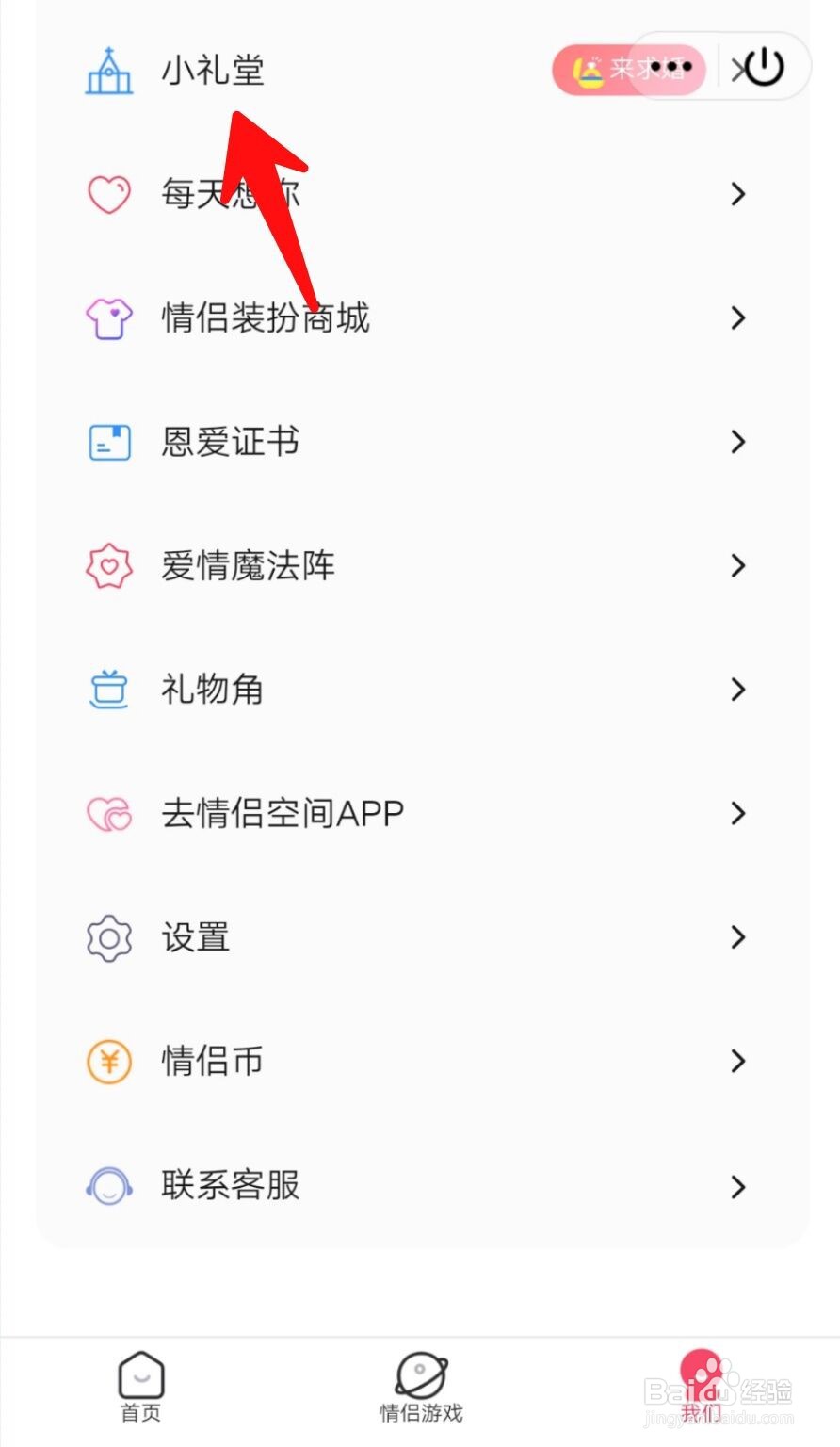
Task: Click the badge icon next to 爱情魔法阵
Action: [x=108, y=565]
